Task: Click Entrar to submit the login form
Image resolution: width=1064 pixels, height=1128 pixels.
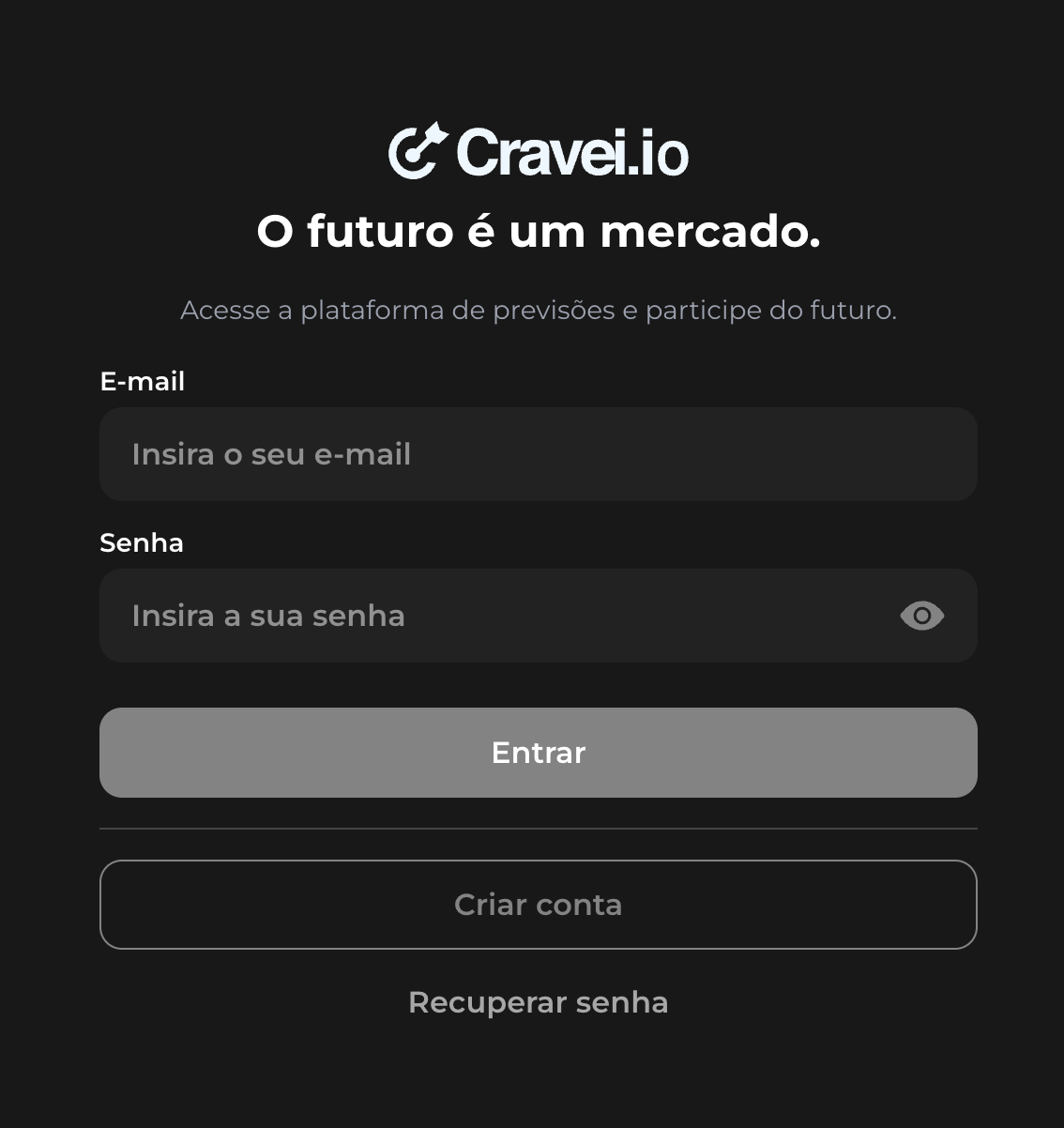Action: 538,752
